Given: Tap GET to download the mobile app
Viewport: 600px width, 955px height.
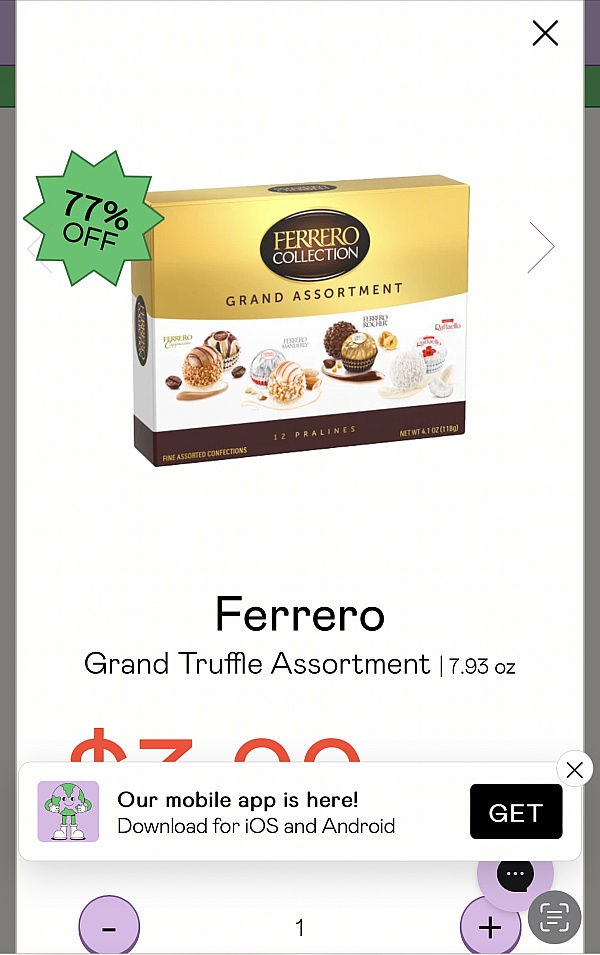Looking at the screenshot, I should (516, 812).
